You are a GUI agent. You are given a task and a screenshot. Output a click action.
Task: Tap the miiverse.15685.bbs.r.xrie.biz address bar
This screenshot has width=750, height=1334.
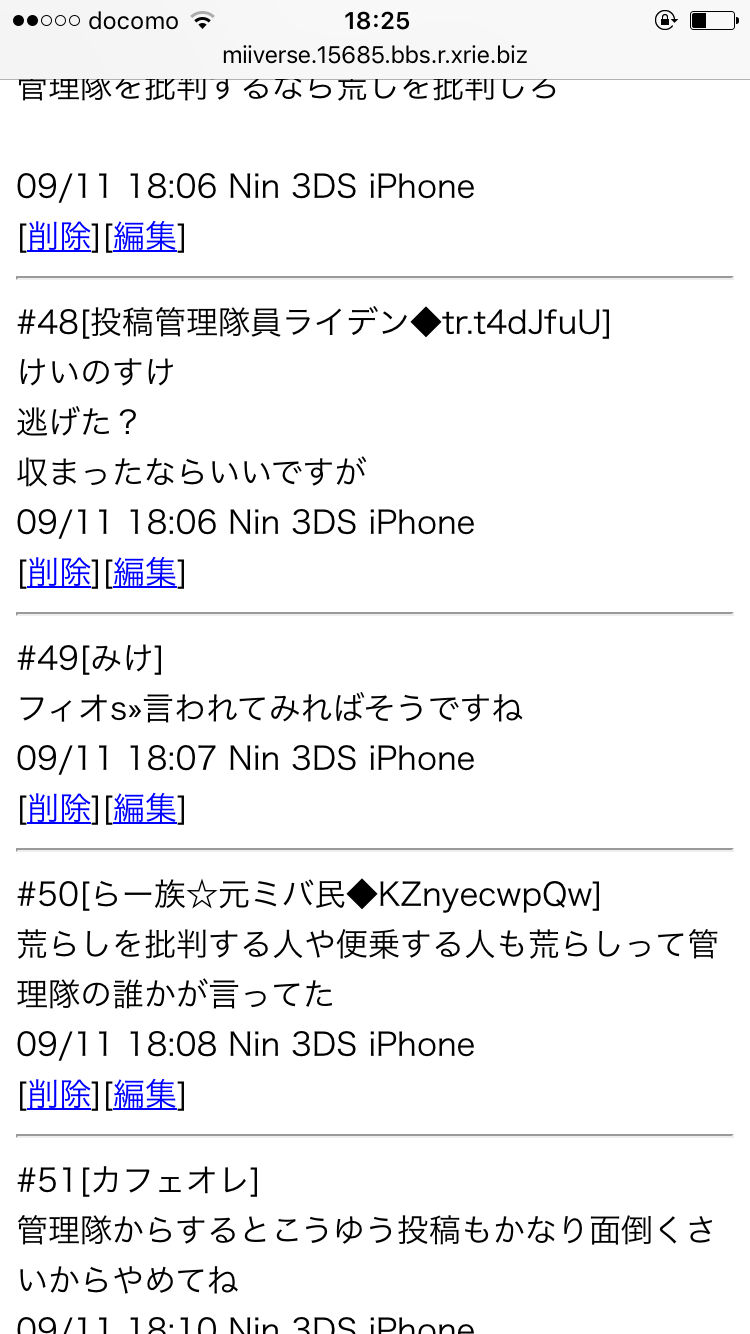tap(375, 56)
